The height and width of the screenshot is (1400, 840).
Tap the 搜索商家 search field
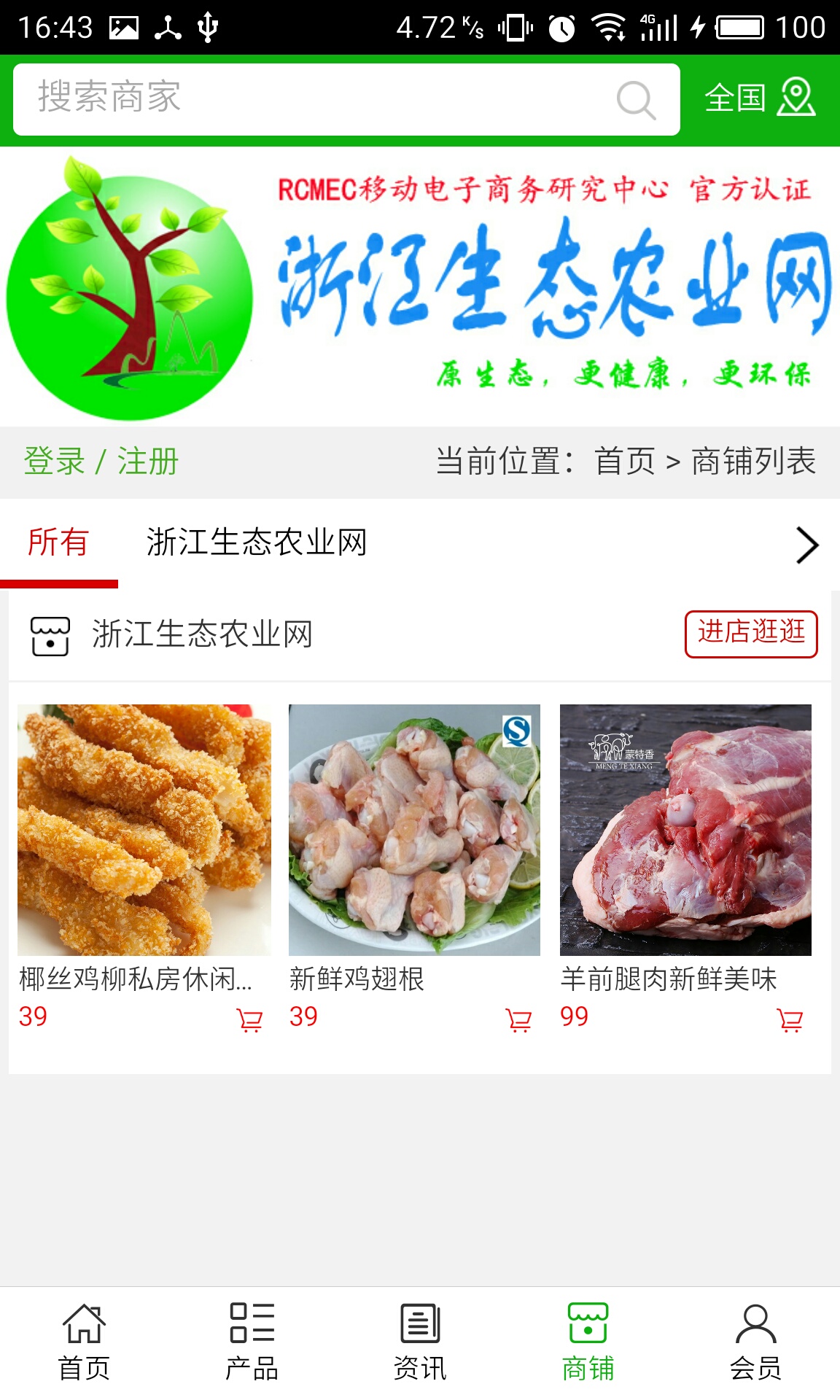[314, 99]
